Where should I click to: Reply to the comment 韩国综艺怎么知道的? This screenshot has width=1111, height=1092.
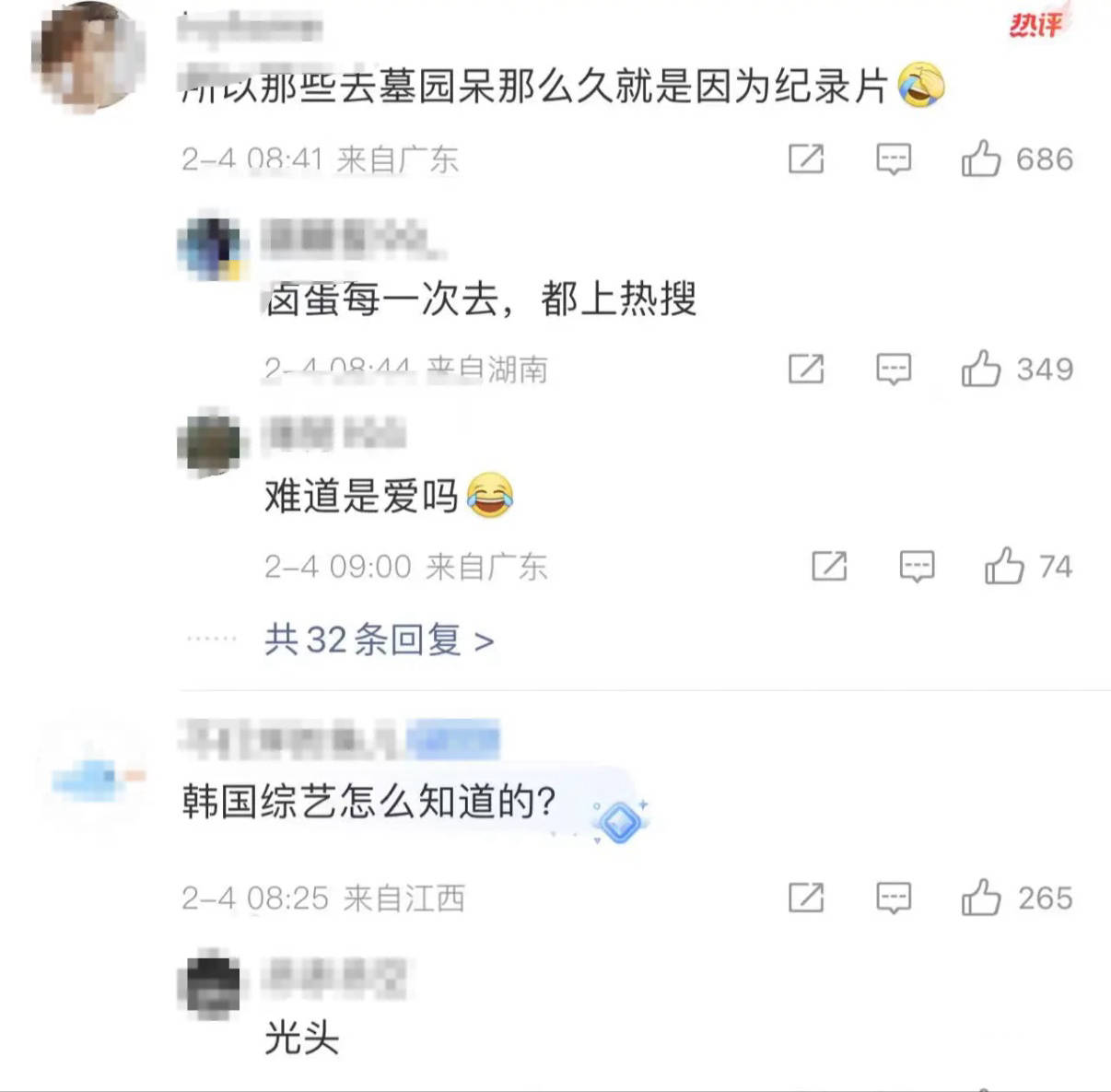click(x=894, y=898)
